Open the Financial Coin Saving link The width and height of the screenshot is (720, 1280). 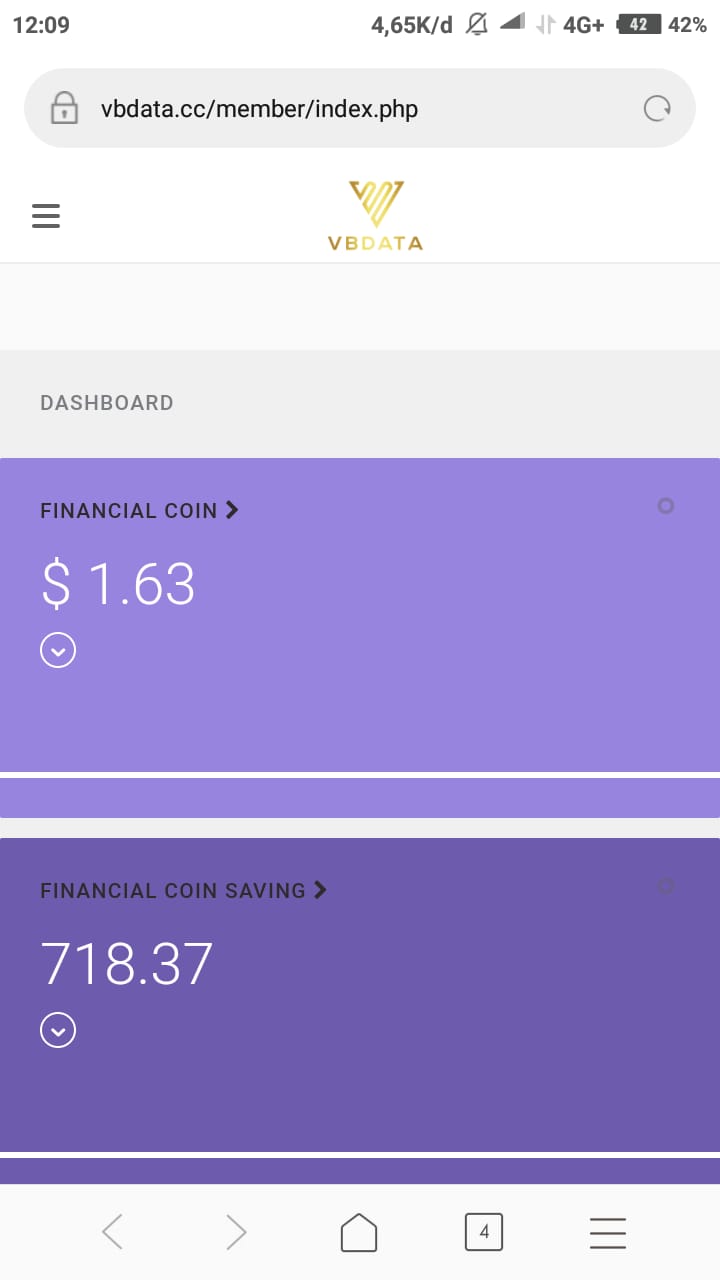click(183, 890)
